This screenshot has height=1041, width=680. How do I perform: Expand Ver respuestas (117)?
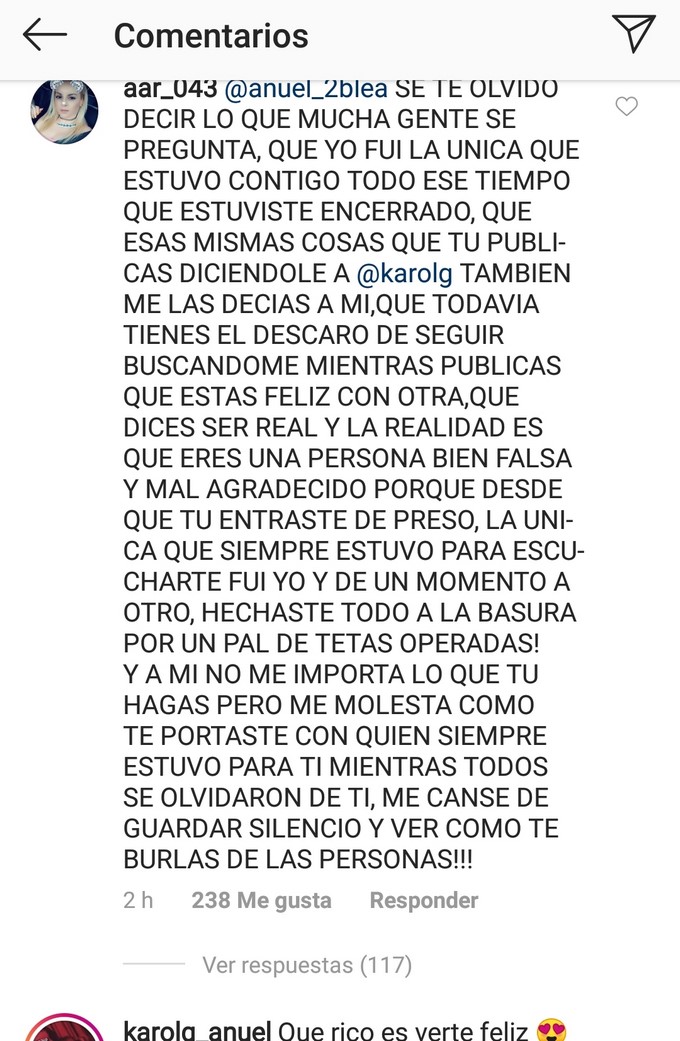pos(307,965)
